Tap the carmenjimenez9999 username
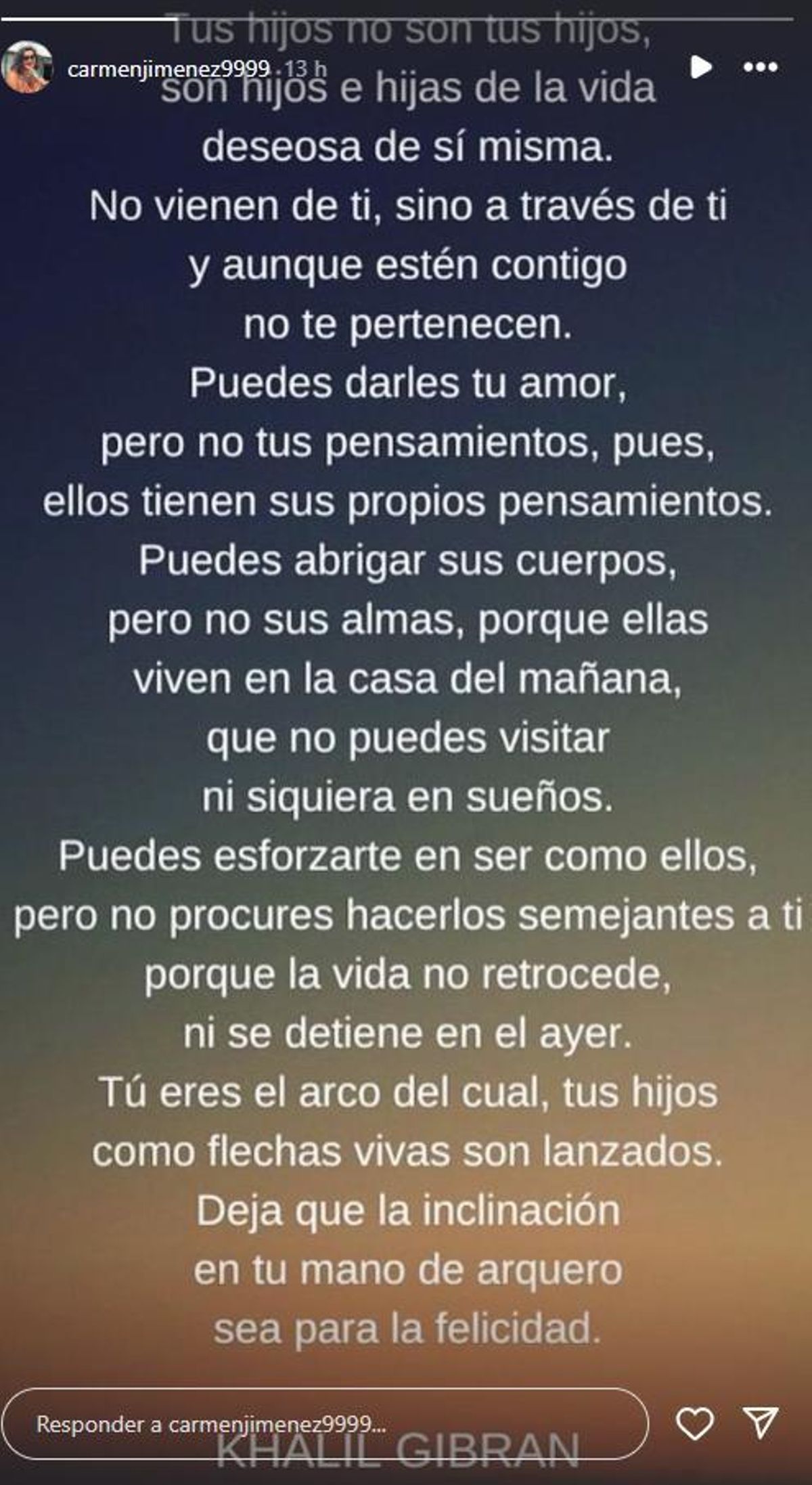812x1485 pixels. (168, 68)
